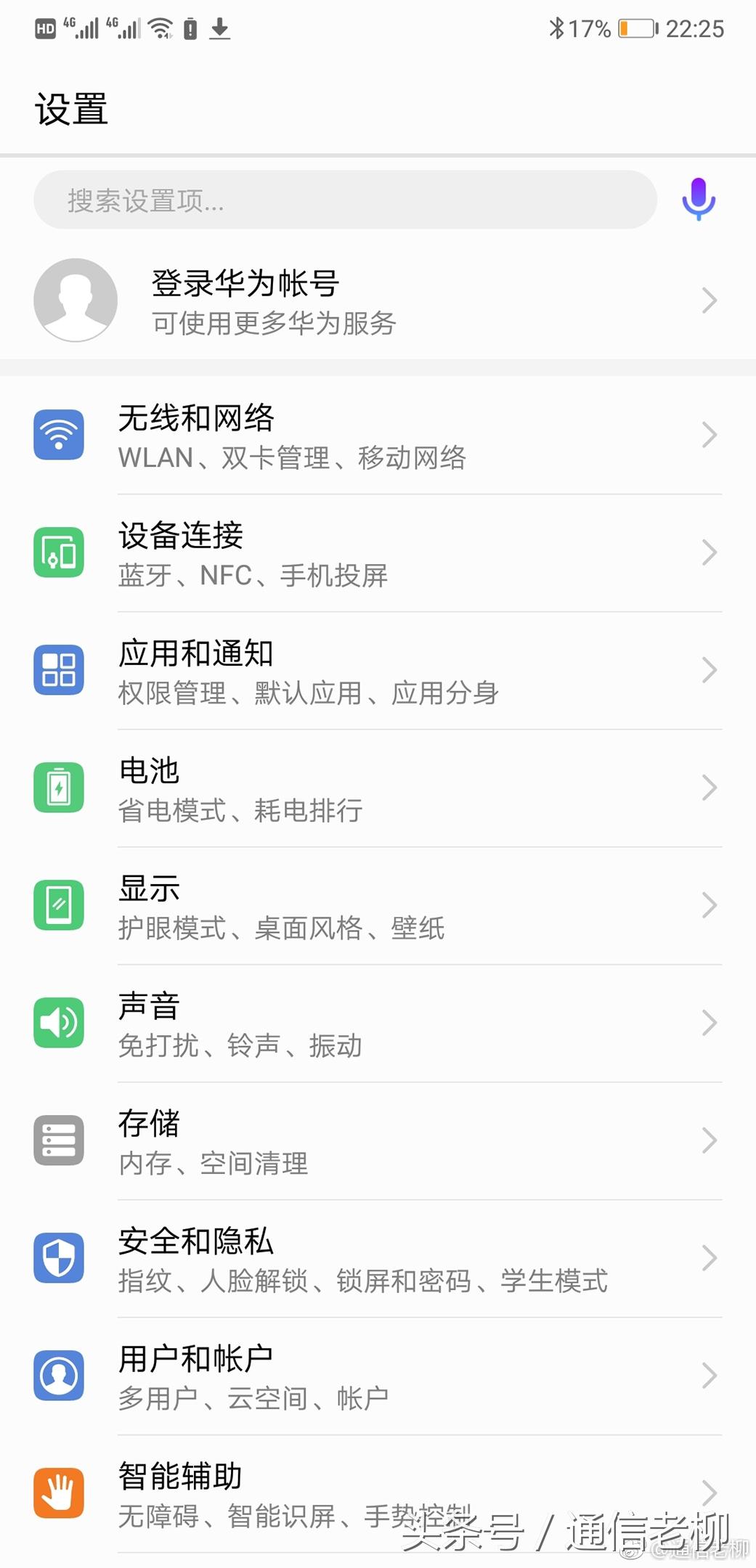
Task: Tap the purple microphone voice search icon
Action: (696, 200)
